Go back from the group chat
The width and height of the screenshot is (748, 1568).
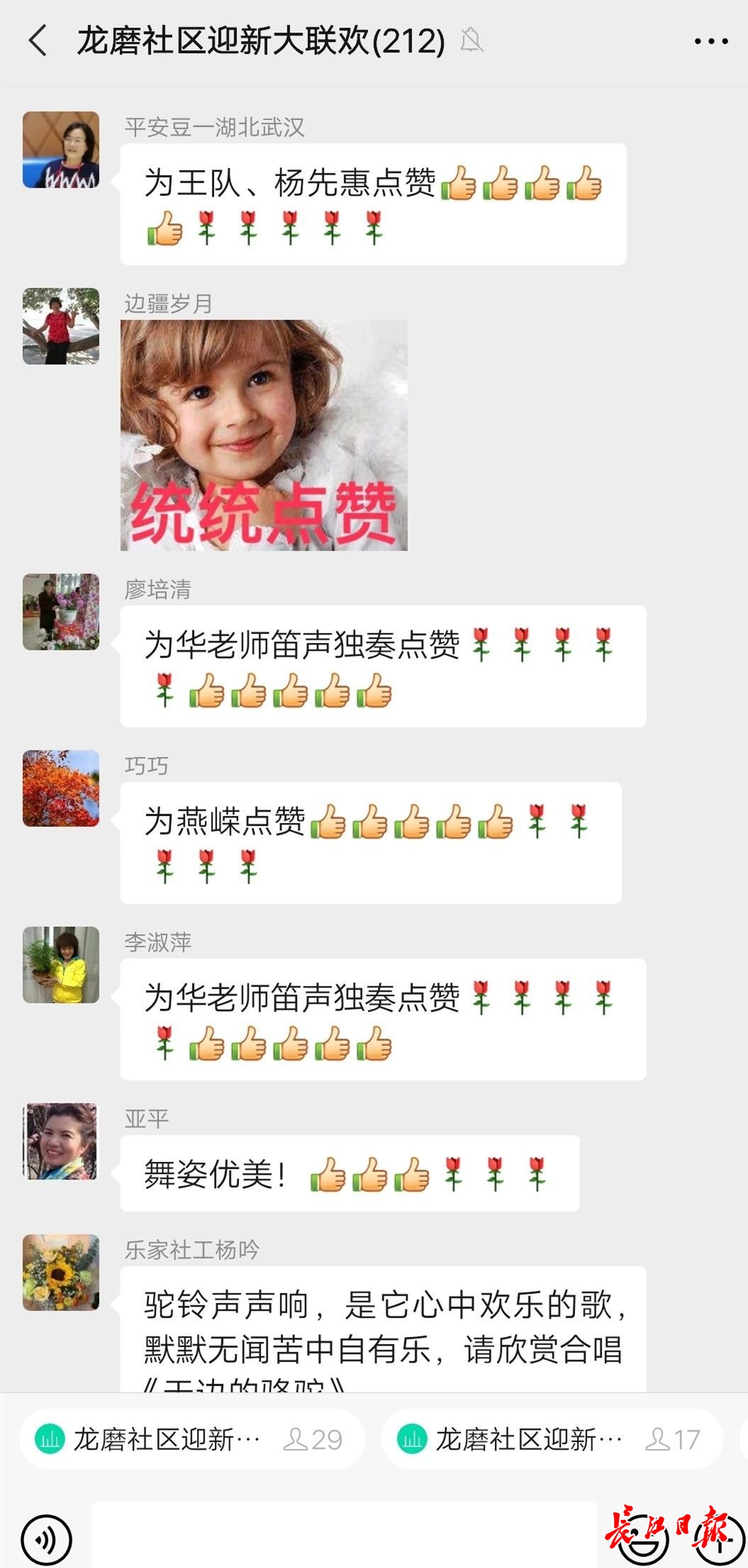coord(38,40)
